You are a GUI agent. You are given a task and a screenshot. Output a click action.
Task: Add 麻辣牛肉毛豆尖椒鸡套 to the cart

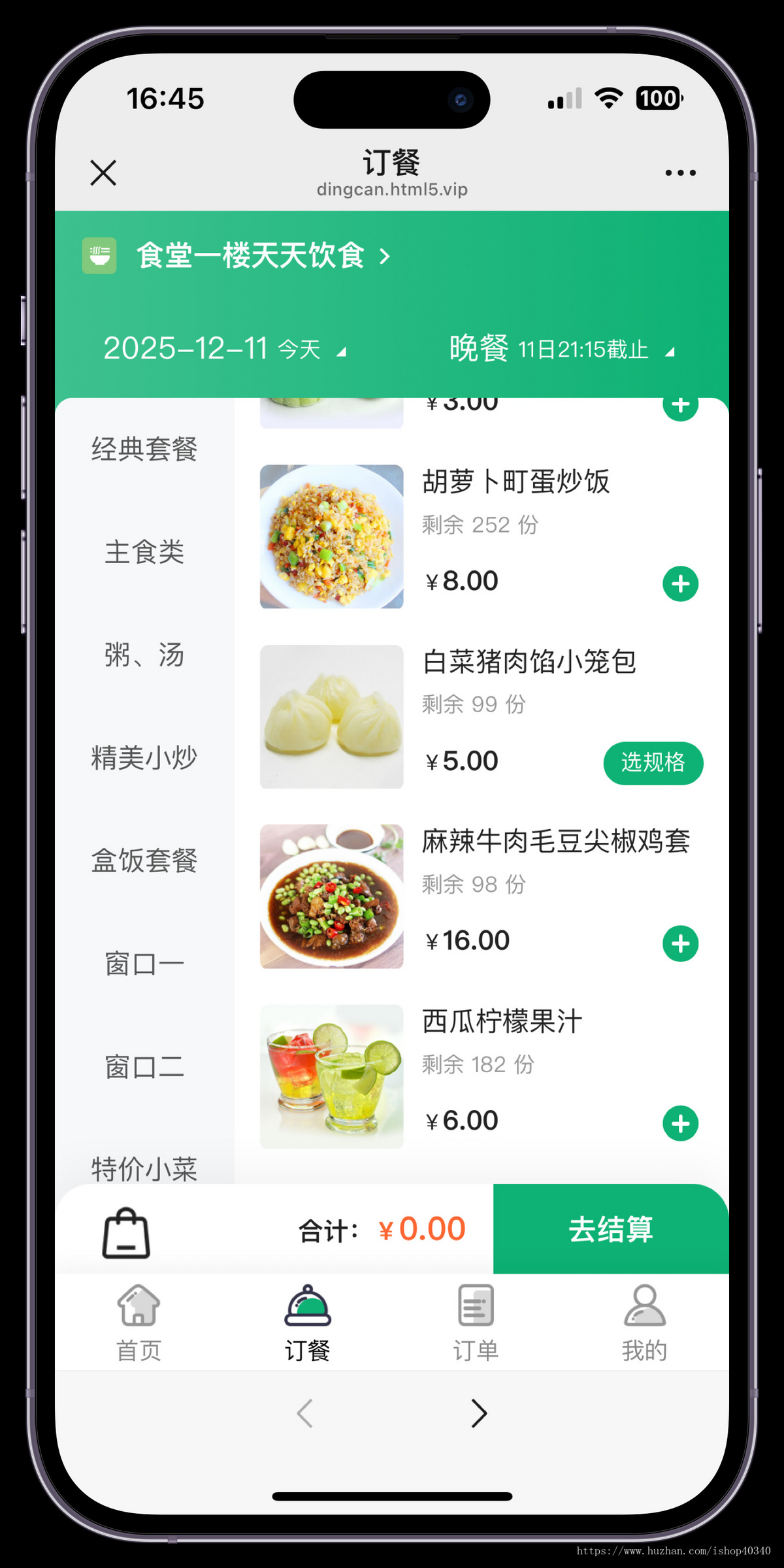680,943
